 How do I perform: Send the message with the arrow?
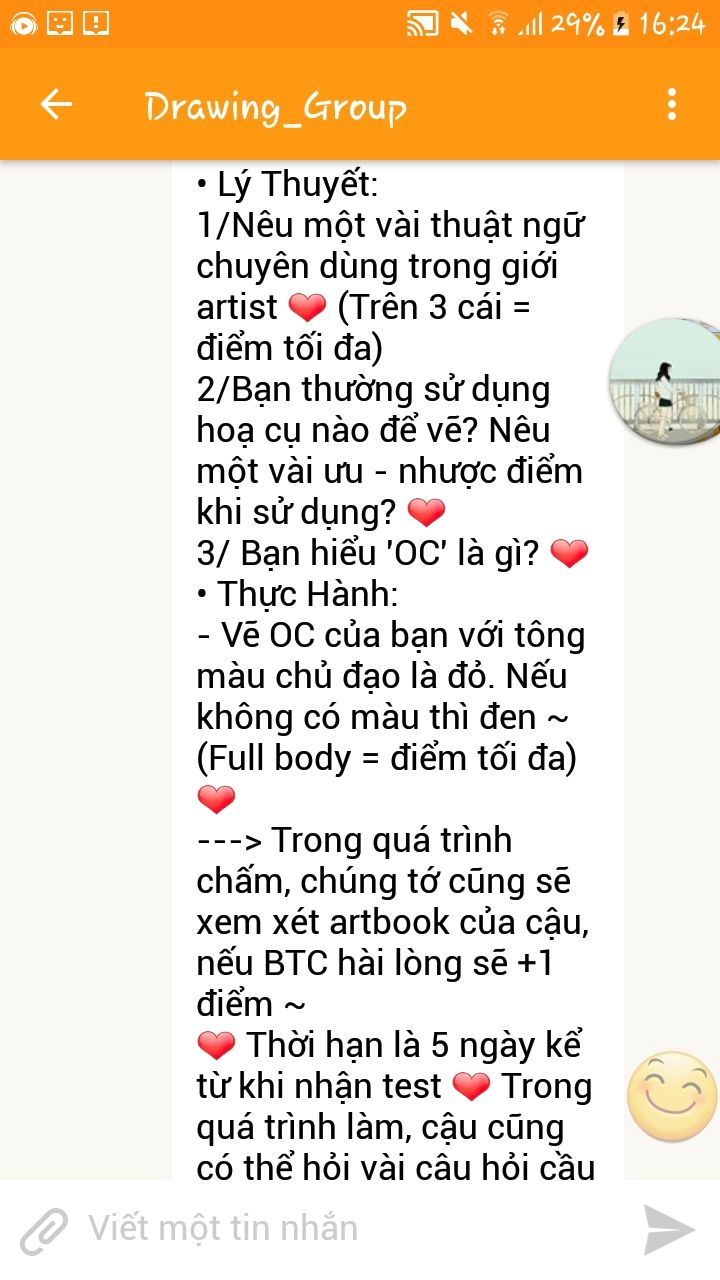pos(668,1230)
